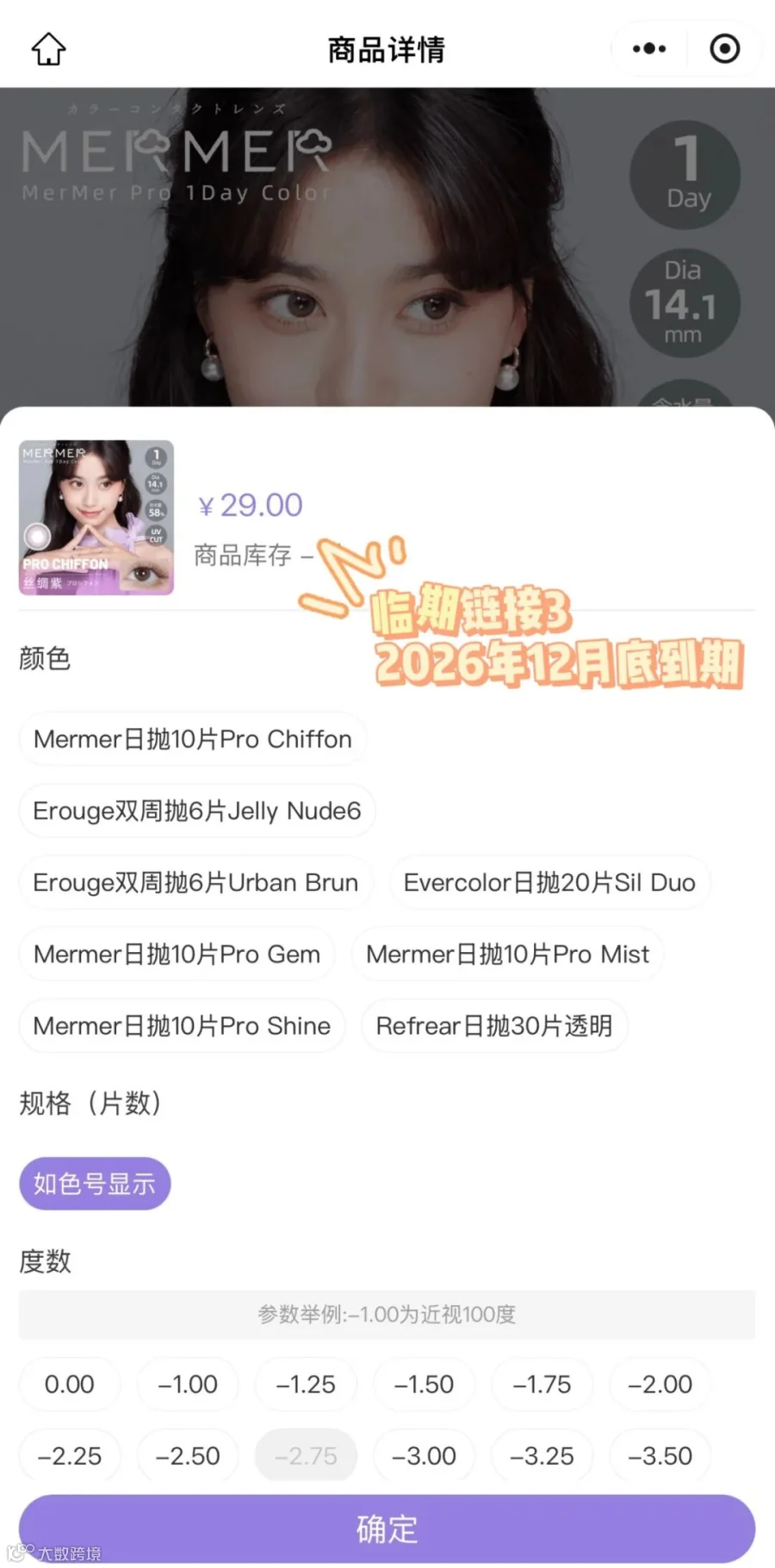This screenshot has width=775, height=1568.
Task: Deselect the 如色号显示 specification chip
Action: click(95, 1184)
